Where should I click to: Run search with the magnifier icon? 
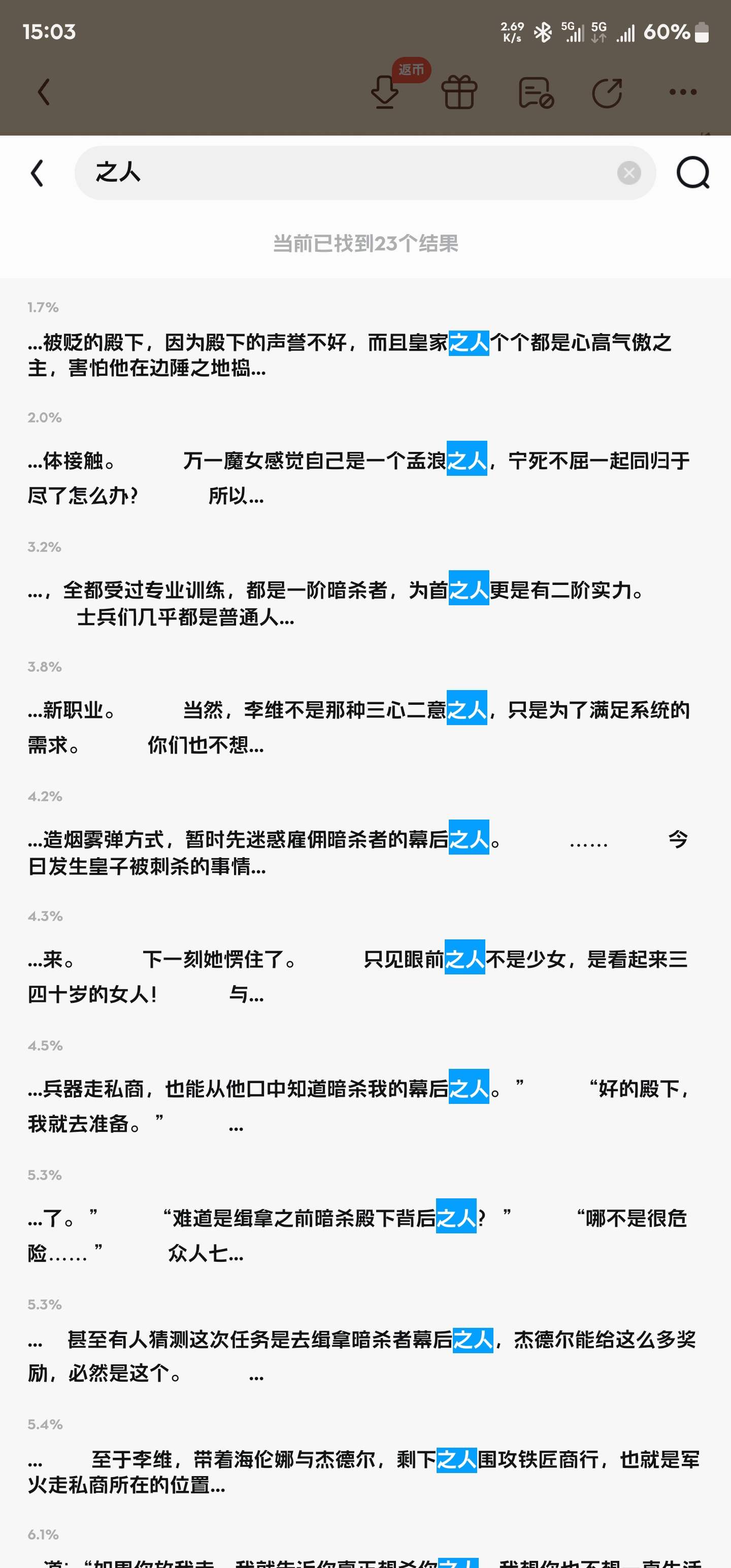click(692, 173)
